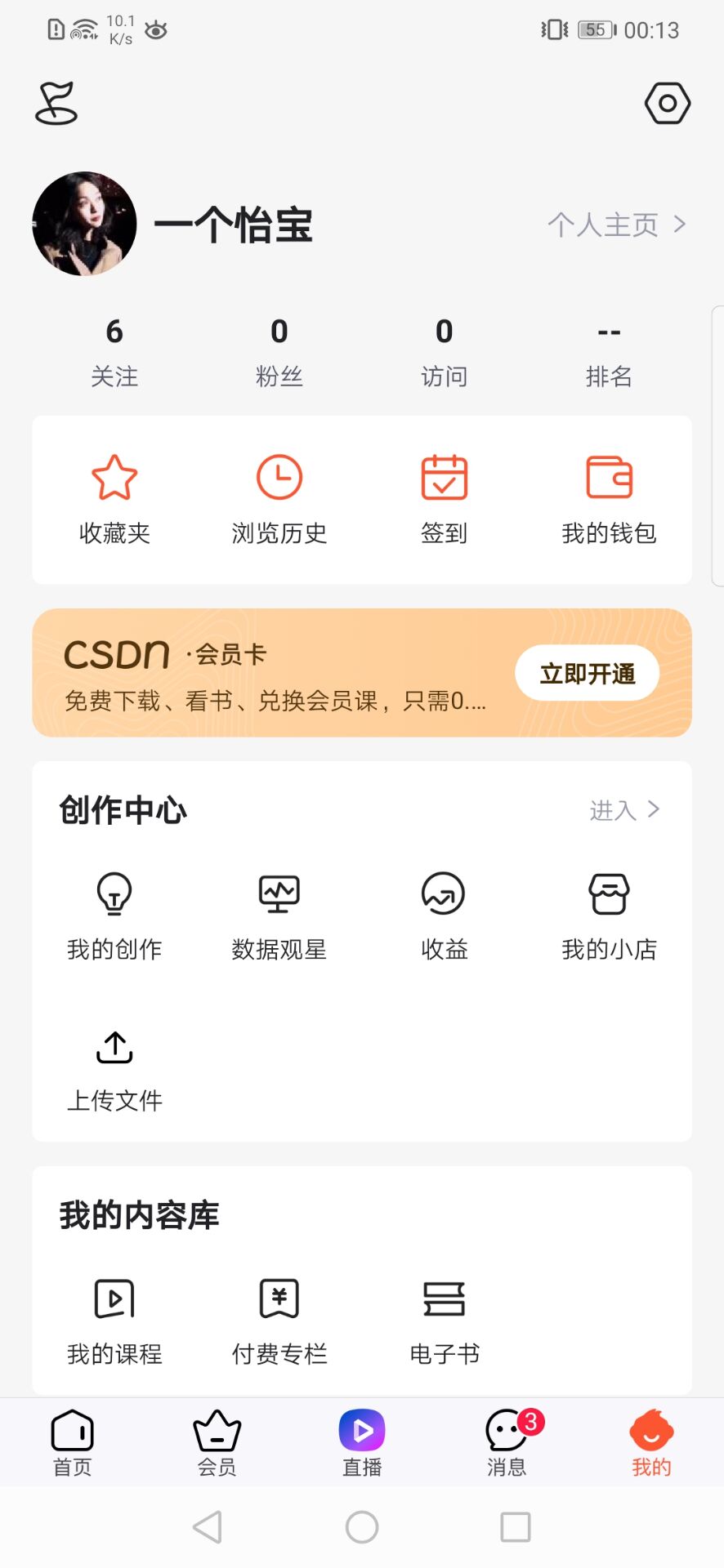The image size is (724, 1568).
Task: Switch to the 消息 messages tab
Action: (x=506, y=1441)
